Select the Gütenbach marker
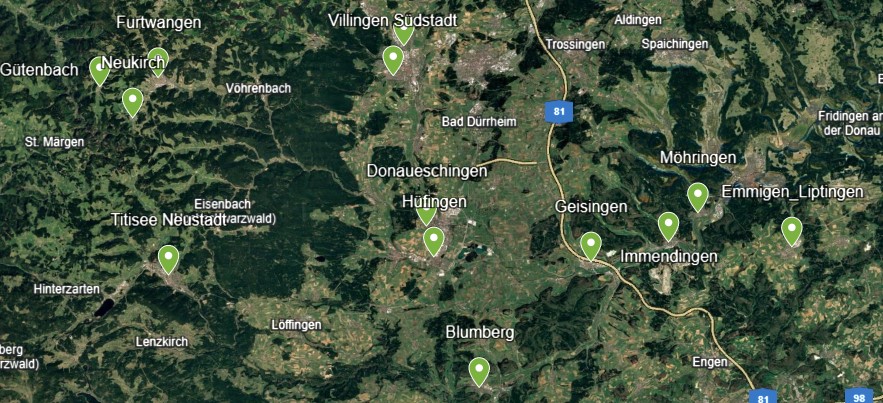This screenshot has height=403, width=883. (100, 70)
